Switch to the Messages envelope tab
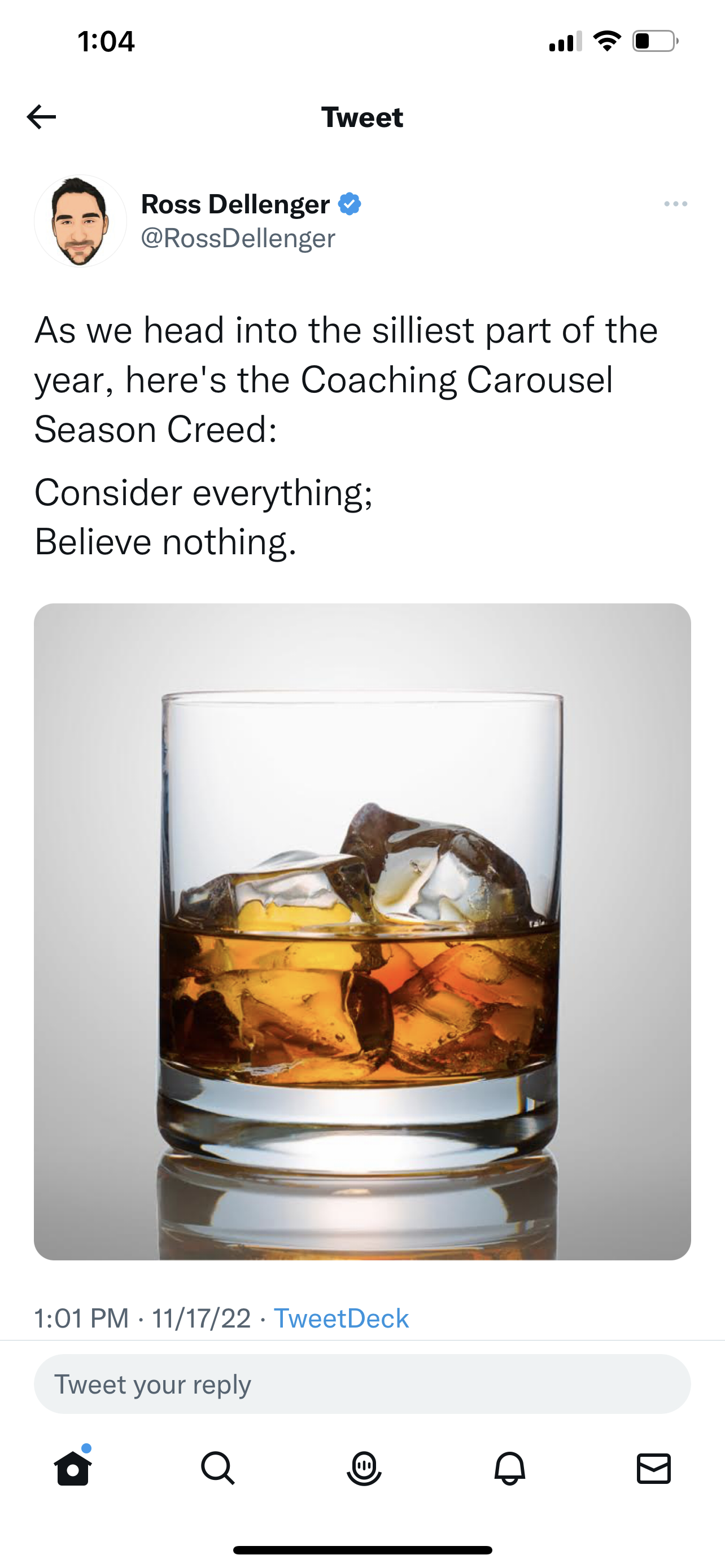The height and width of the screenshot is (1568, 725). click(654, 1468)
